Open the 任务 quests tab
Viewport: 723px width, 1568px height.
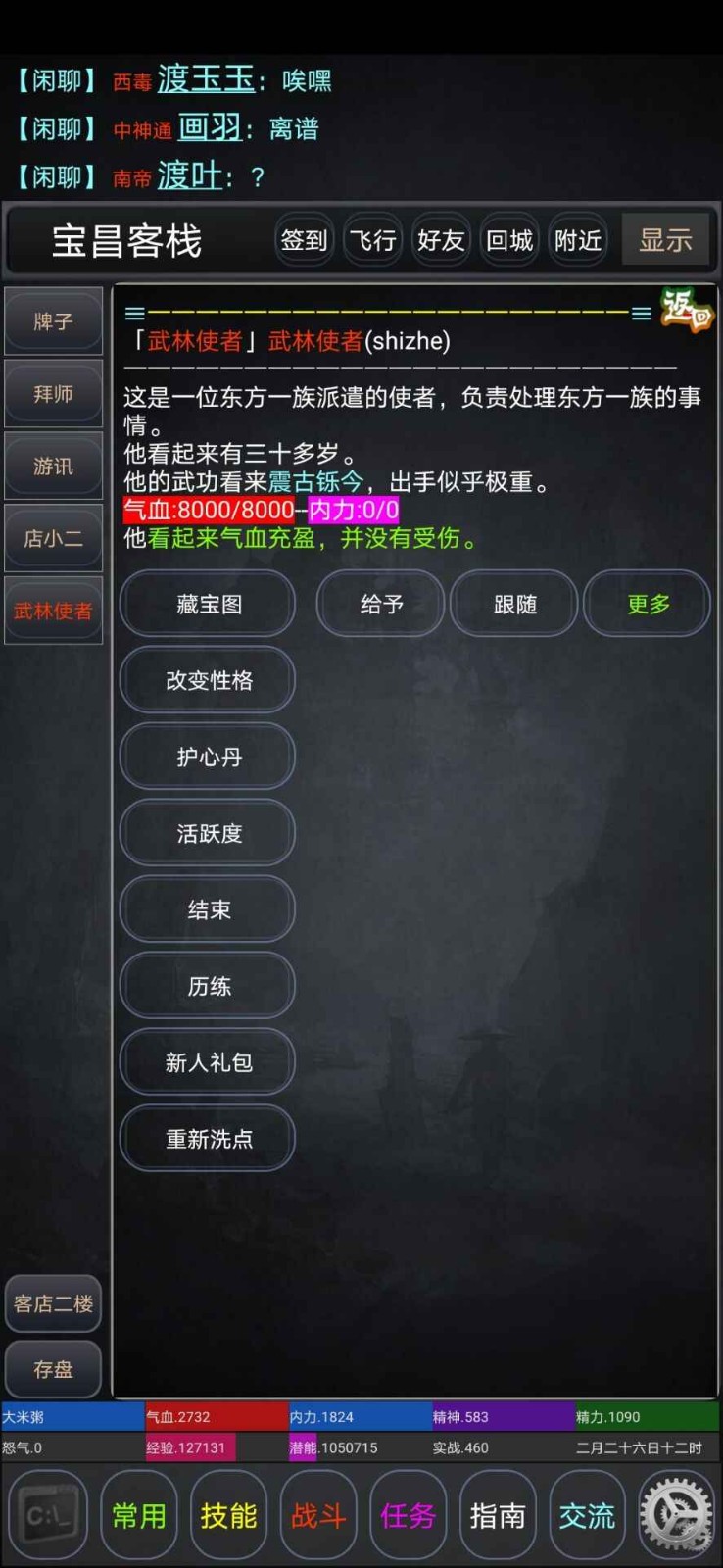pyautogui.click(x=408, y=1515)
